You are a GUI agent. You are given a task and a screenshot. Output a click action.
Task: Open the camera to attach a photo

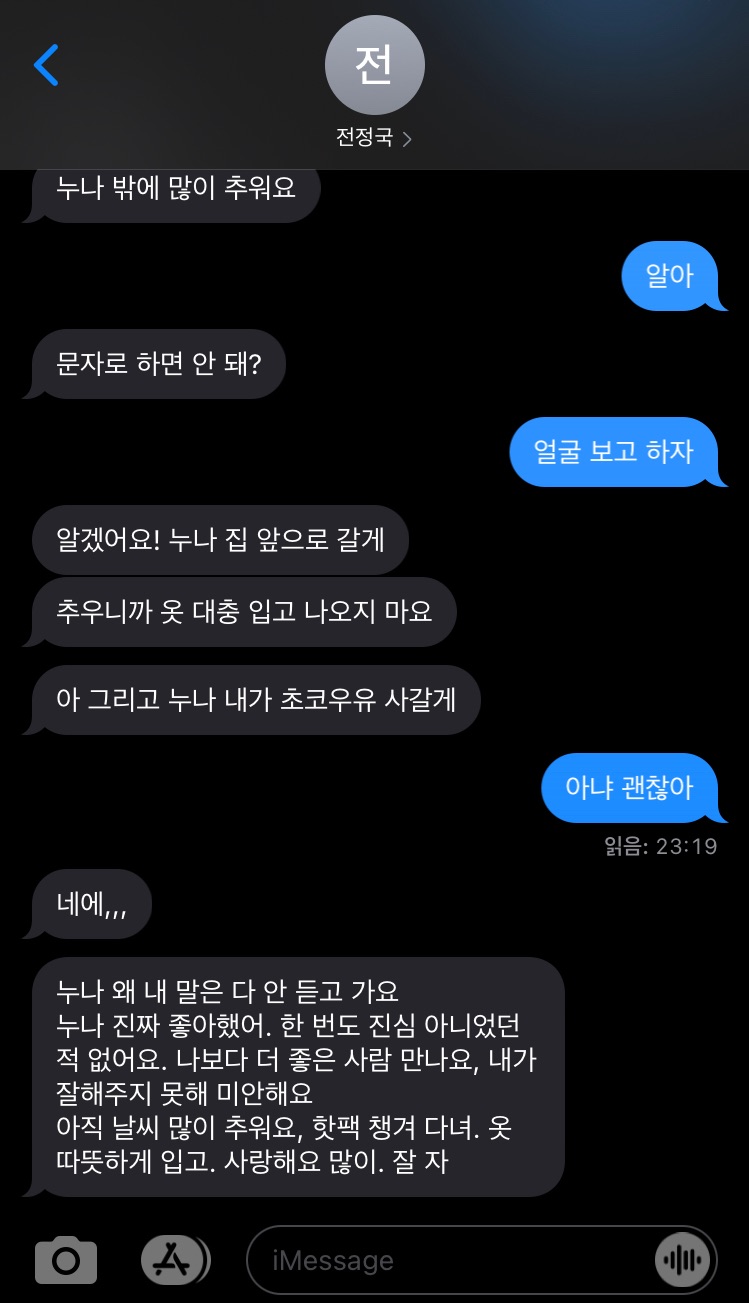point(66,1260)
